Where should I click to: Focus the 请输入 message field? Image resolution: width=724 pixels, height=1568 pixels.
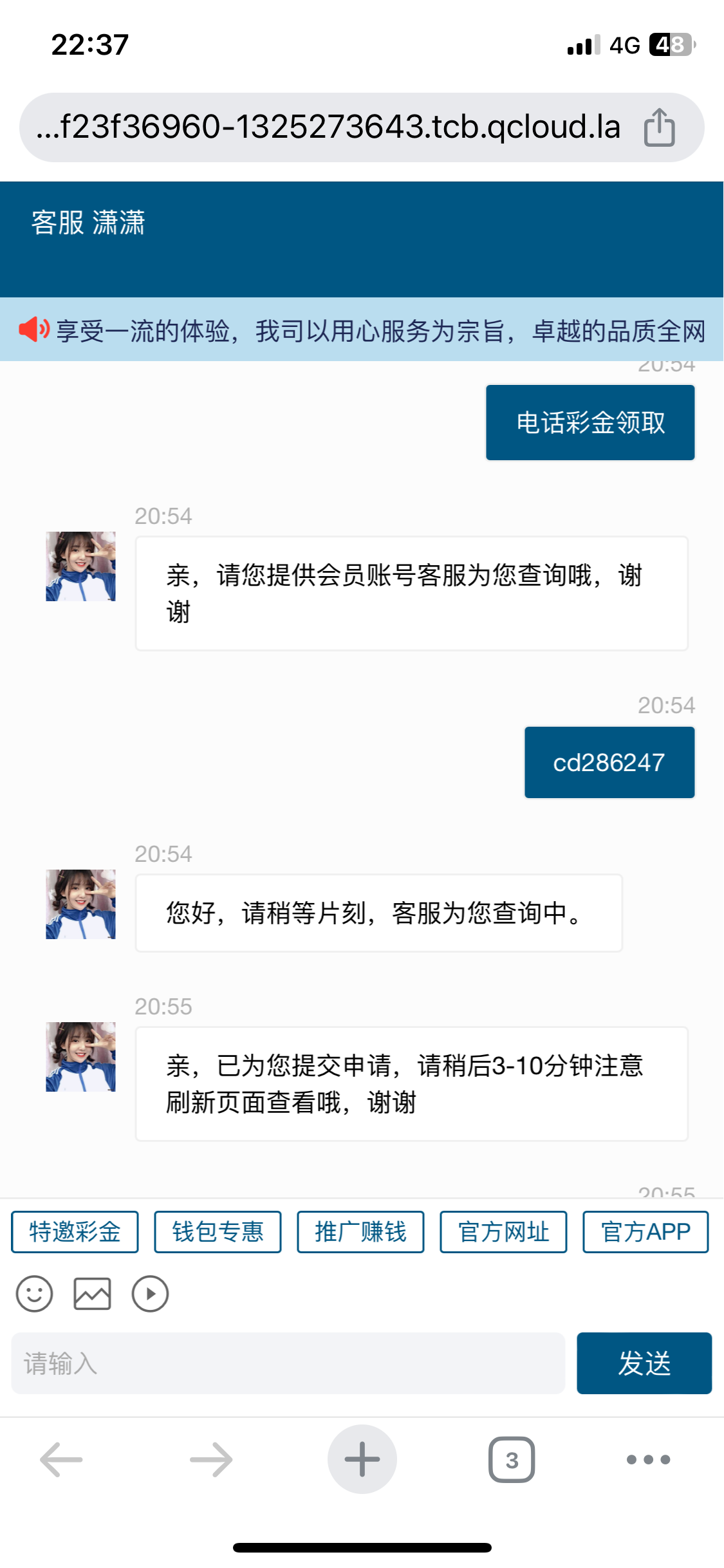(x=288, y=1363)
